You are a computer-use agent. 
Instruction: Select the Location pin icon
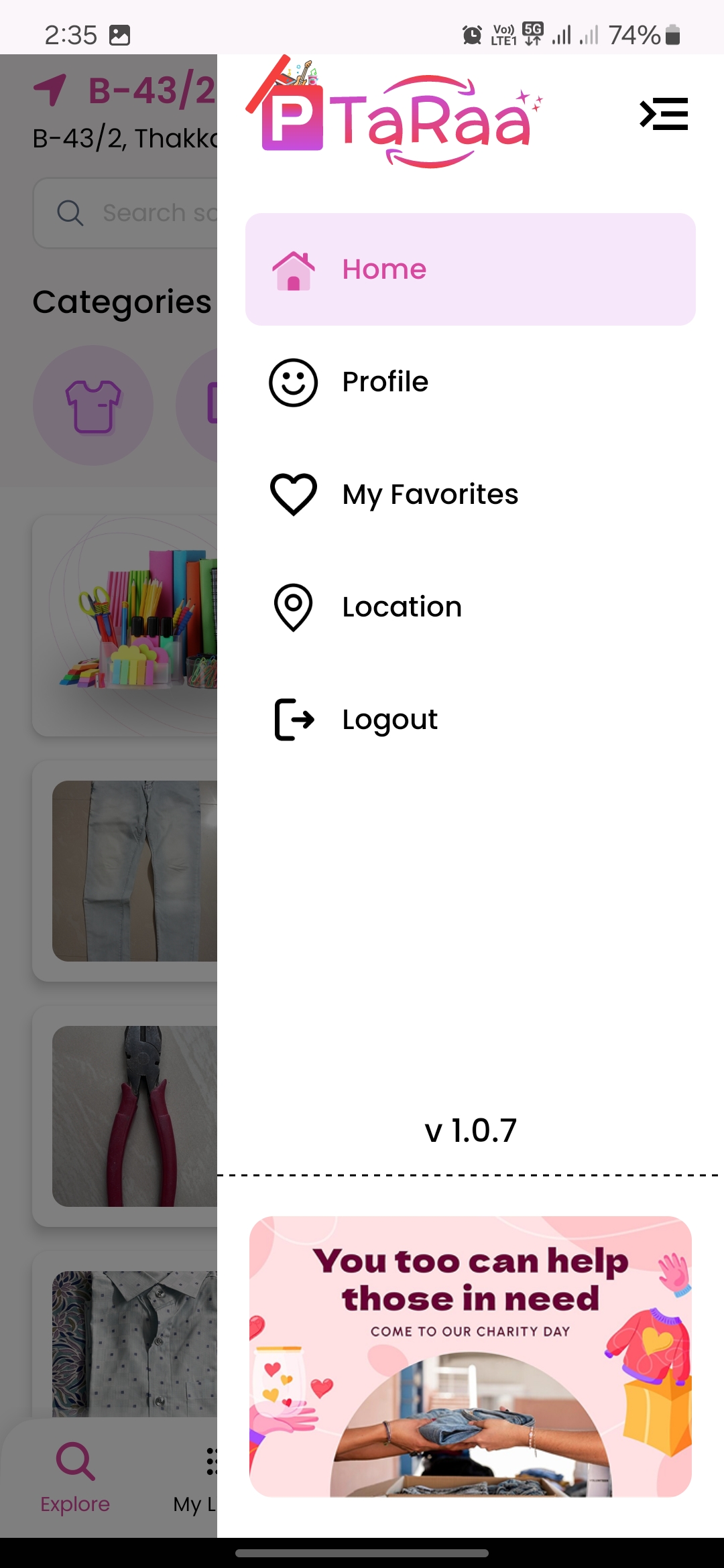(293, 607)
